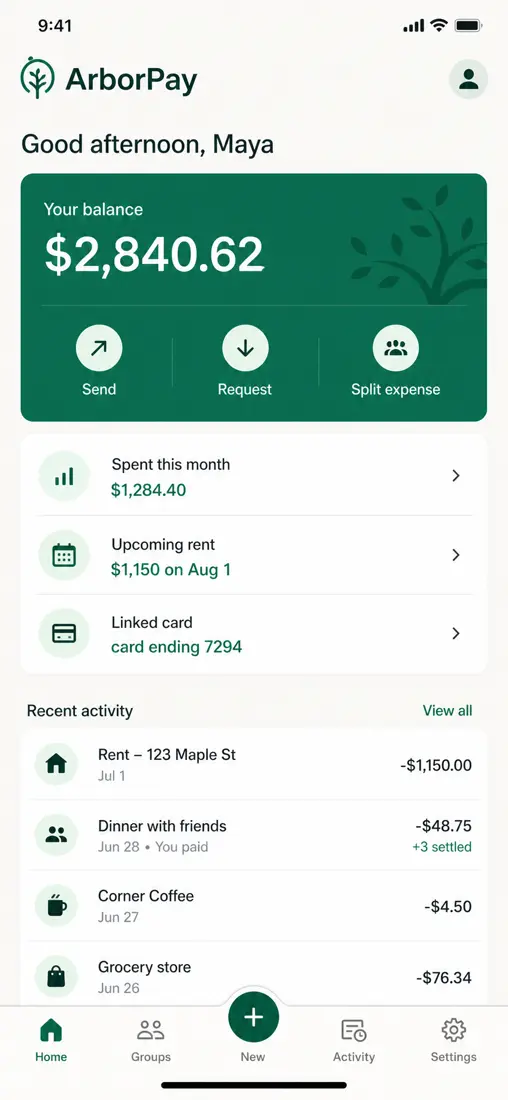The width and height of the screenshot is (508, 1100).
Task: Open the Upcoming rent row
Action: coord(254,556)
